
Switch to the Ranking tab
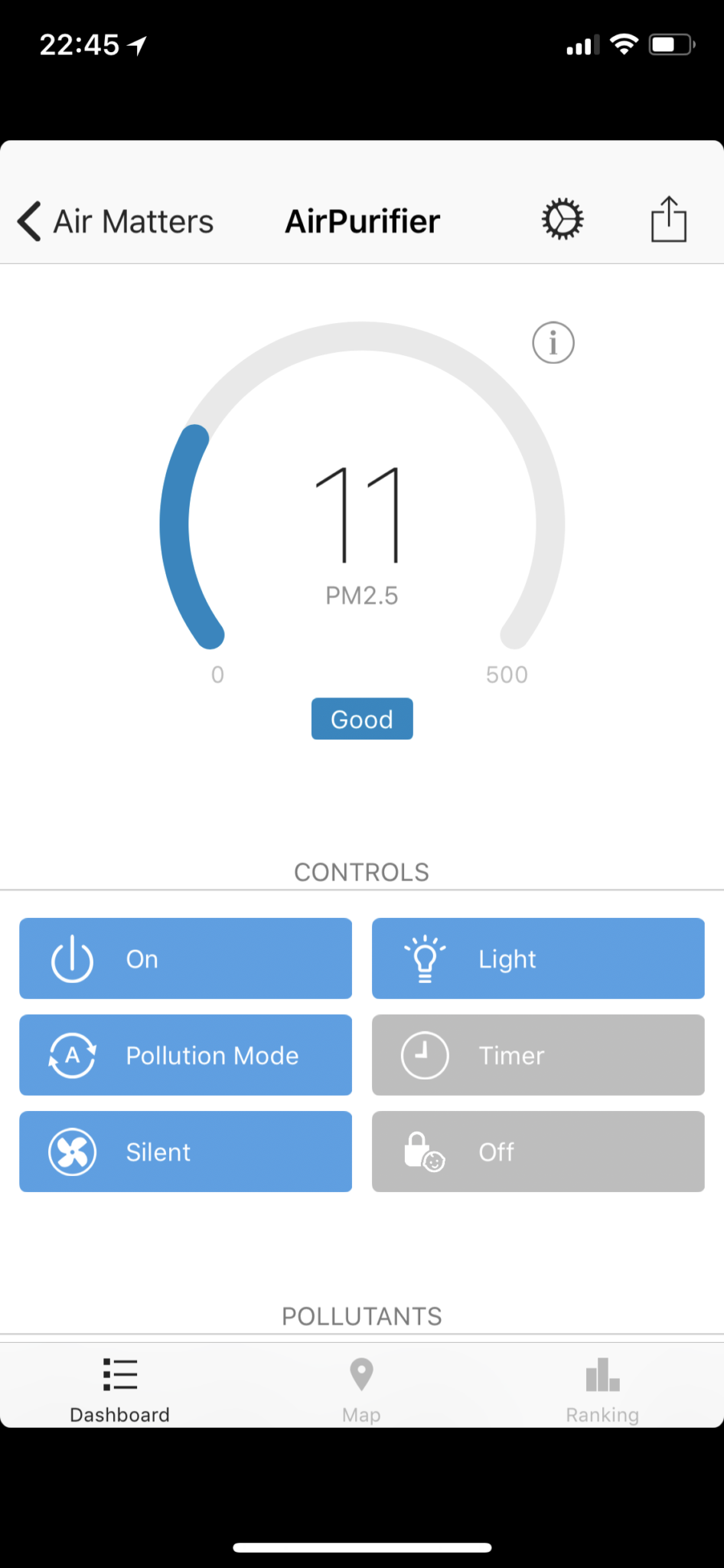[x=602, y=1390]
